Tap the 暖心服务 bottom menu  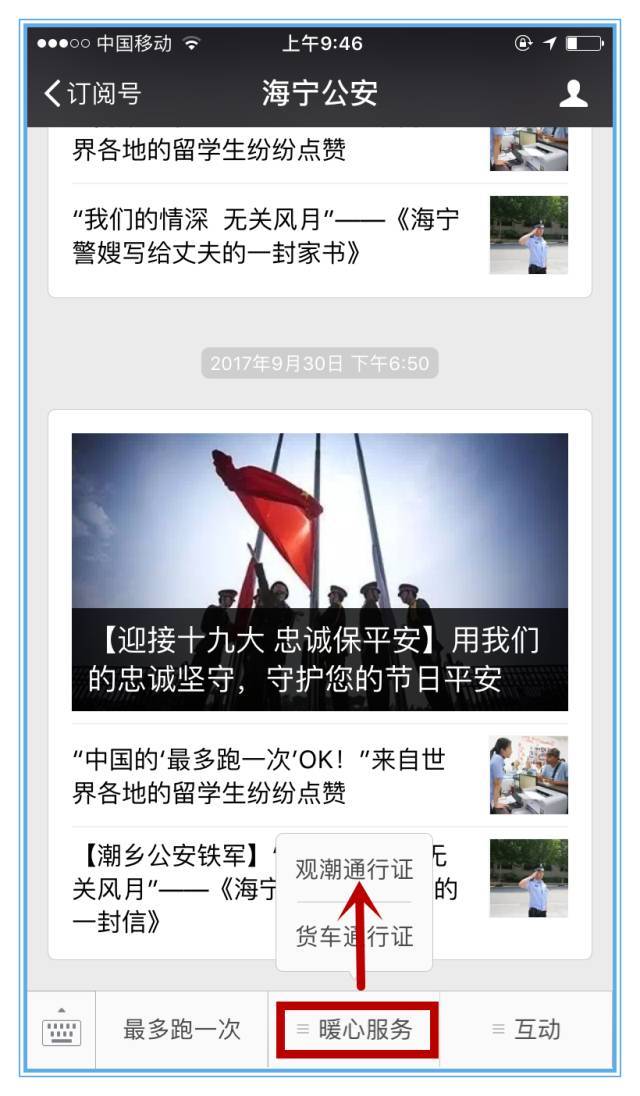(355, 1030)
